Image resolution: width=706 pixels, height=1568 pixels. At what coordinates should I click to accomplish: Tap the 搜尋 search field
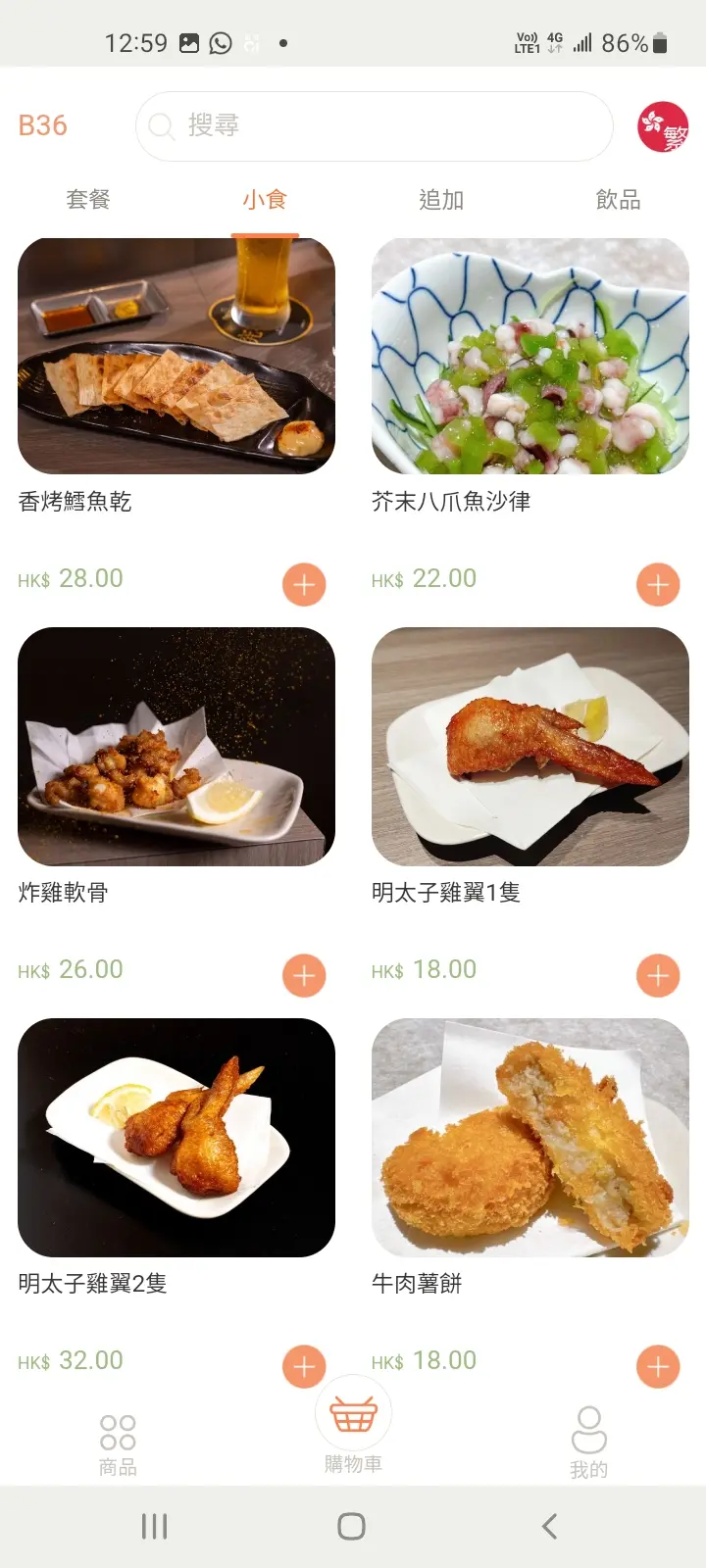373,126
